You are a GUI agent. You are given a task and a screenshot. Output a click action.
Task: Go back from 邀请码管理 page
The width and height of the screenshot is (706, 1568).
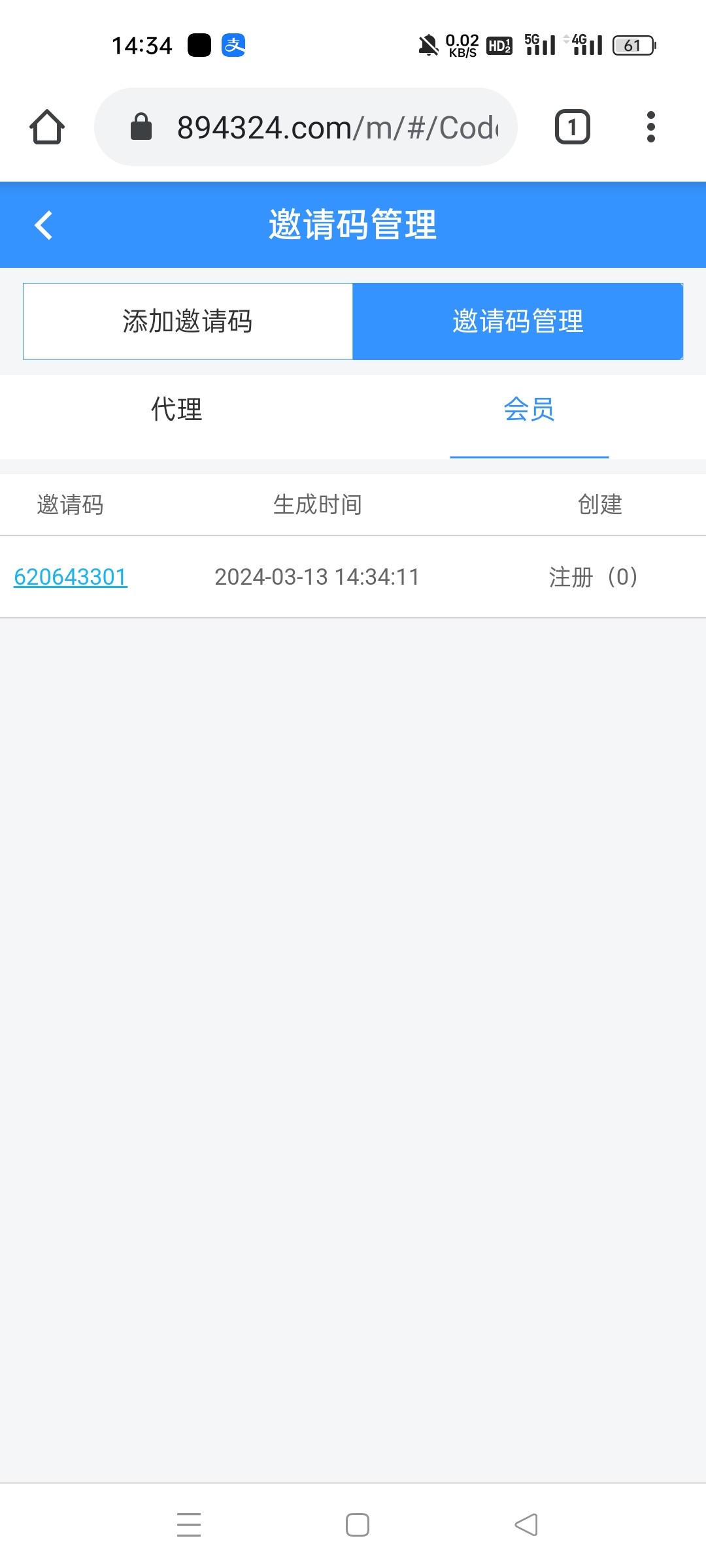coord(43,225)
